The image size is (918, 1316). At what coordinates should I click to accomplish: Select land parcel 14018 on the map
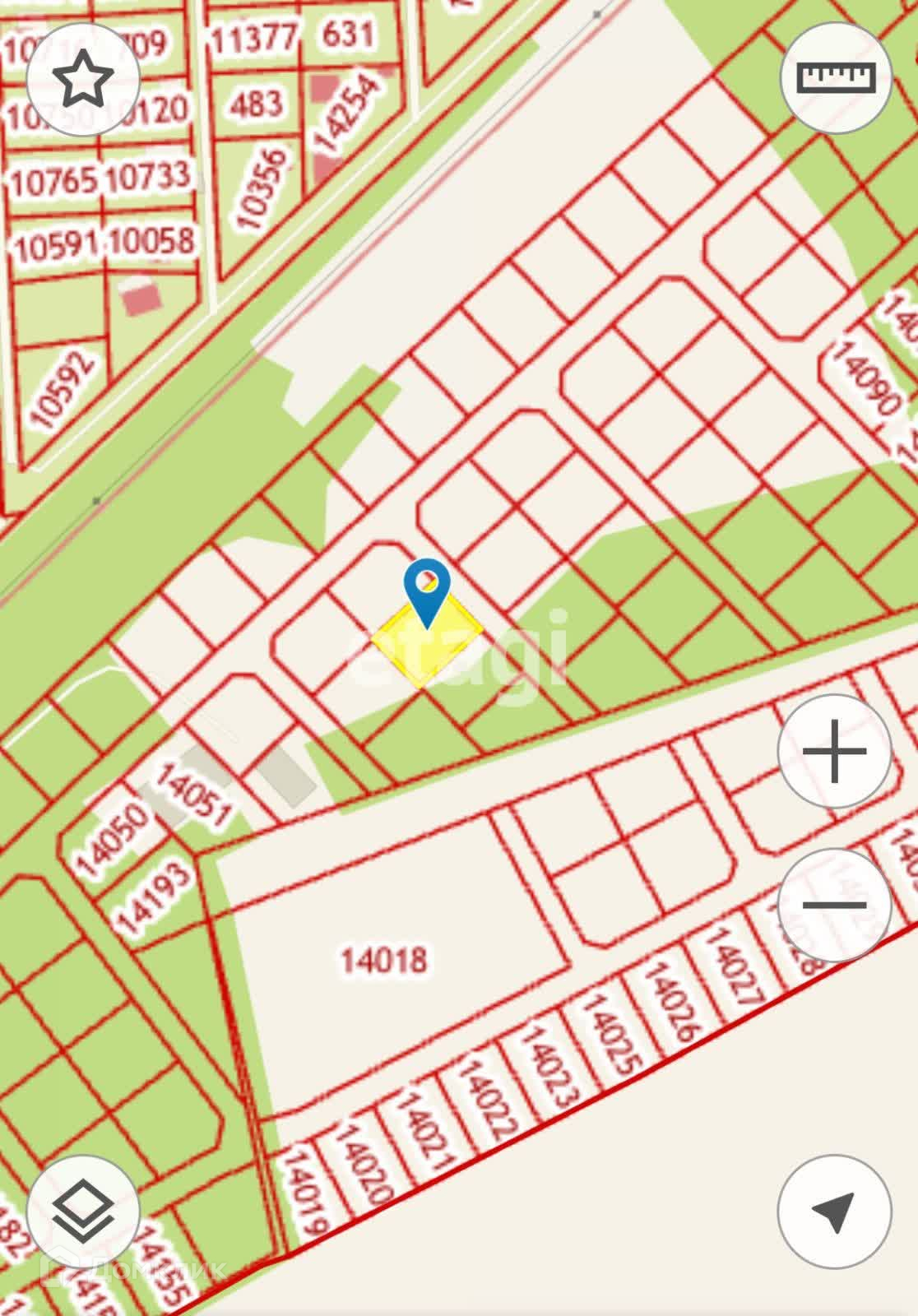click(x=385, y=959)
